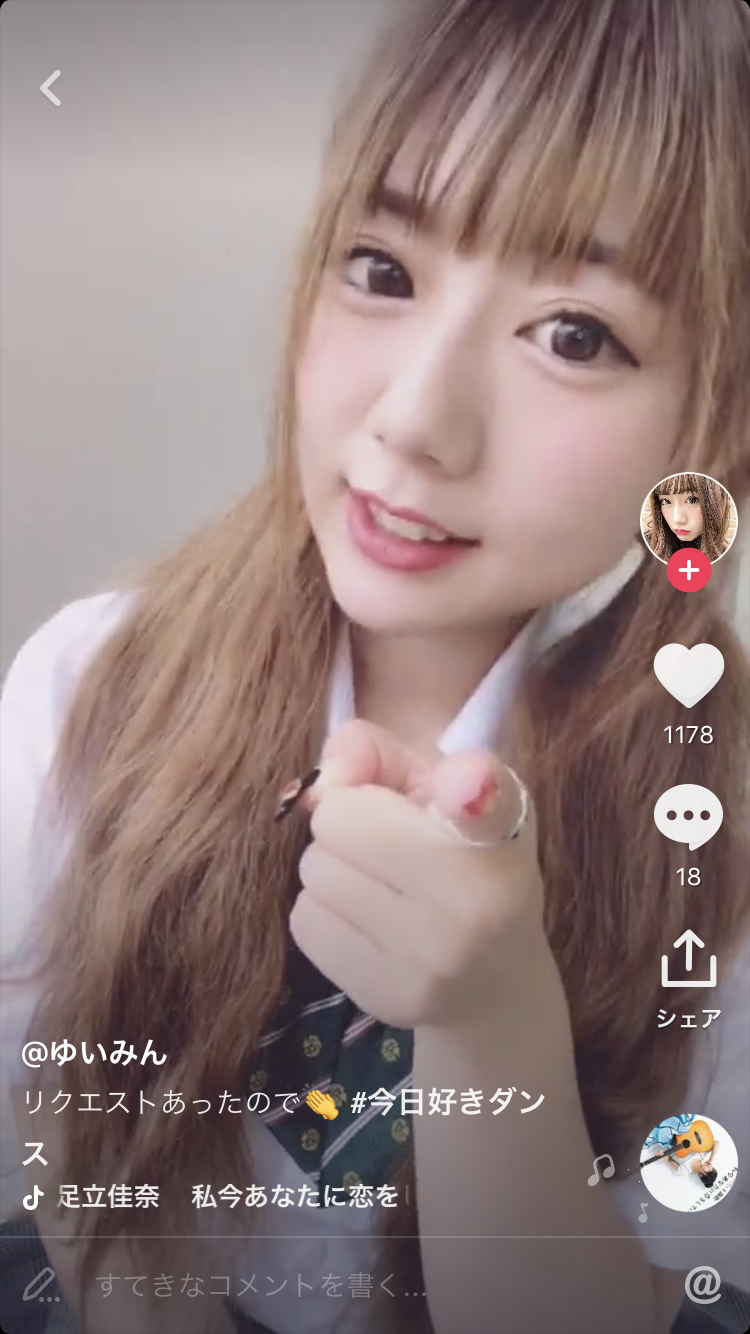Open the @ゆいみん username

pyautogui.click(x=94, y=1053)
